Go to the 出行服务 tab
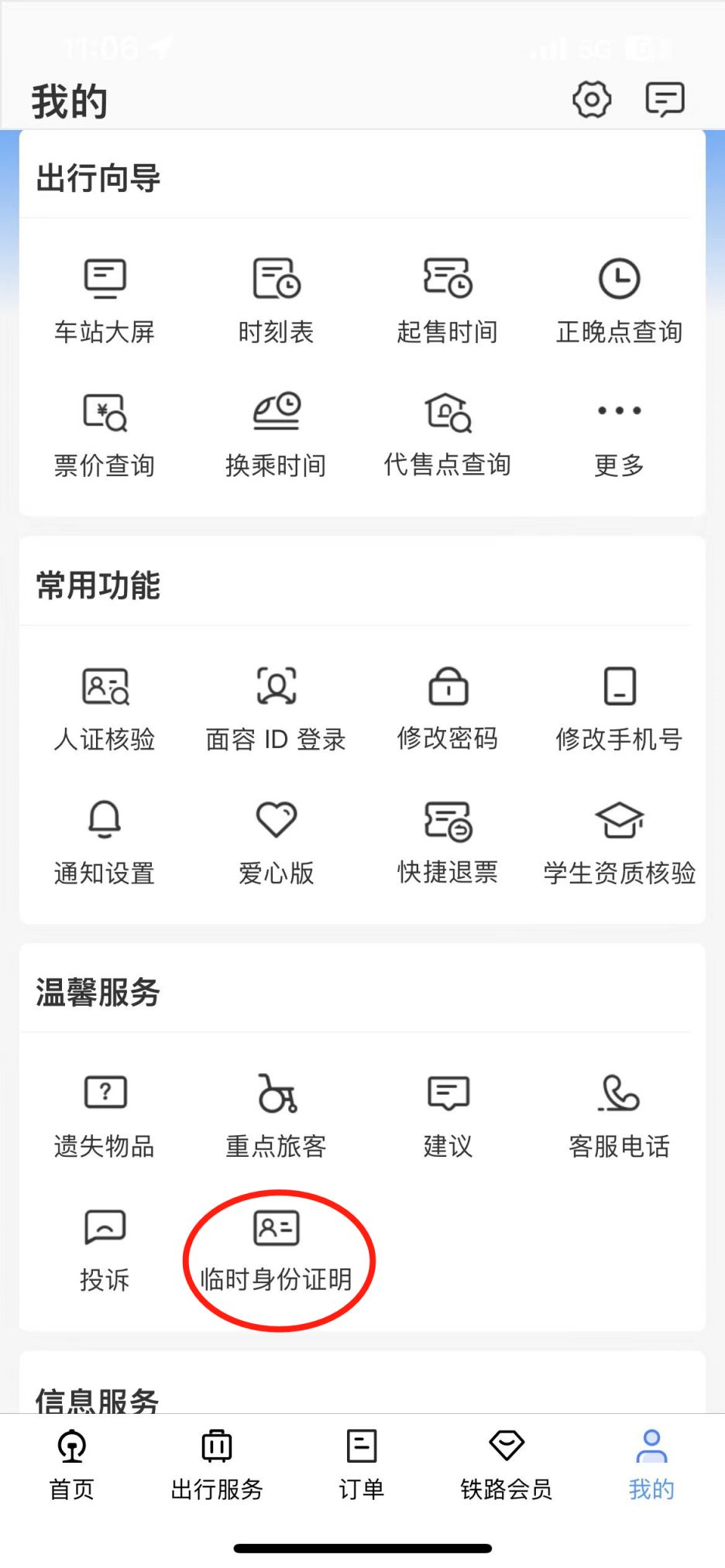The image size is (725, 1568). (x=217, y=1463)
